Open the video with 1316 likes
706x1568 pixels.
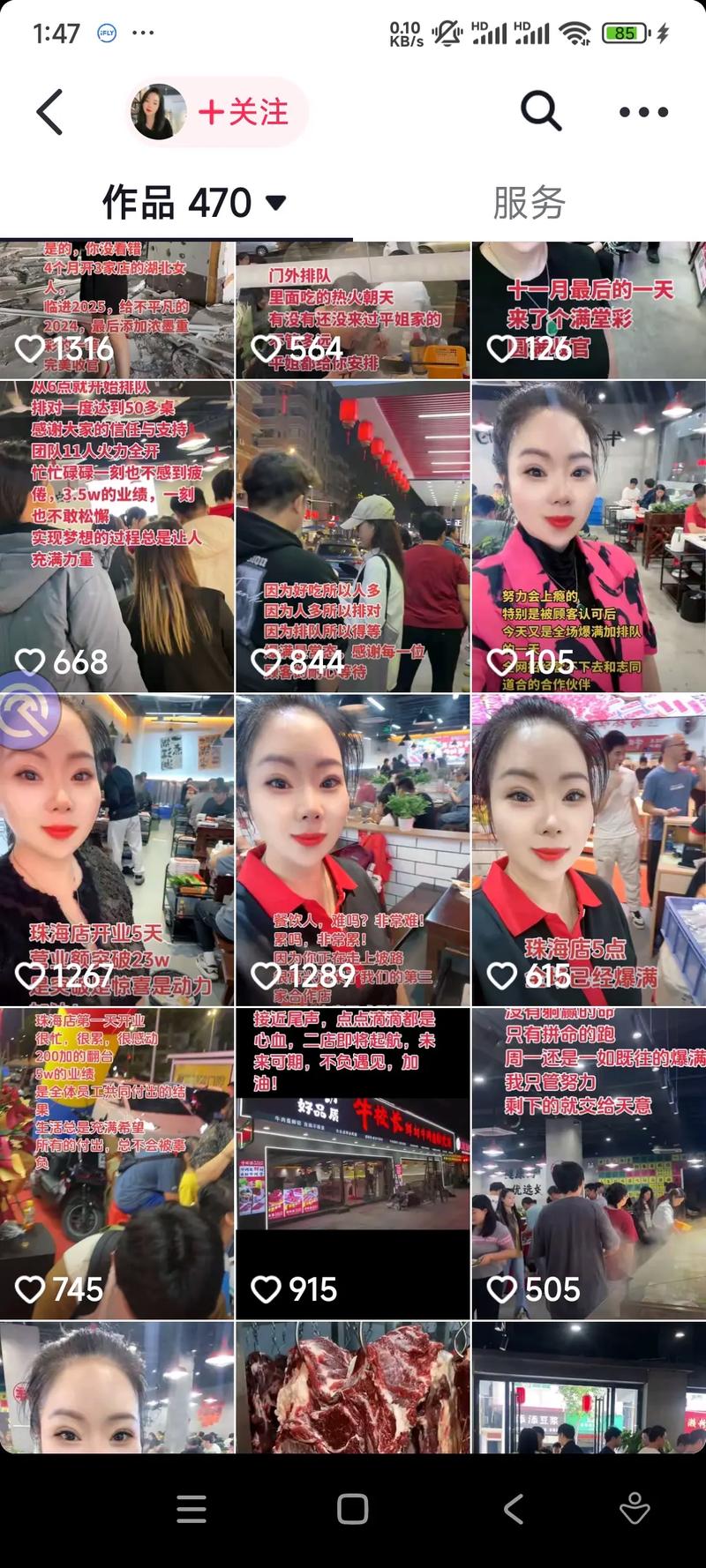pyautogui.click(x=116, y=310)
